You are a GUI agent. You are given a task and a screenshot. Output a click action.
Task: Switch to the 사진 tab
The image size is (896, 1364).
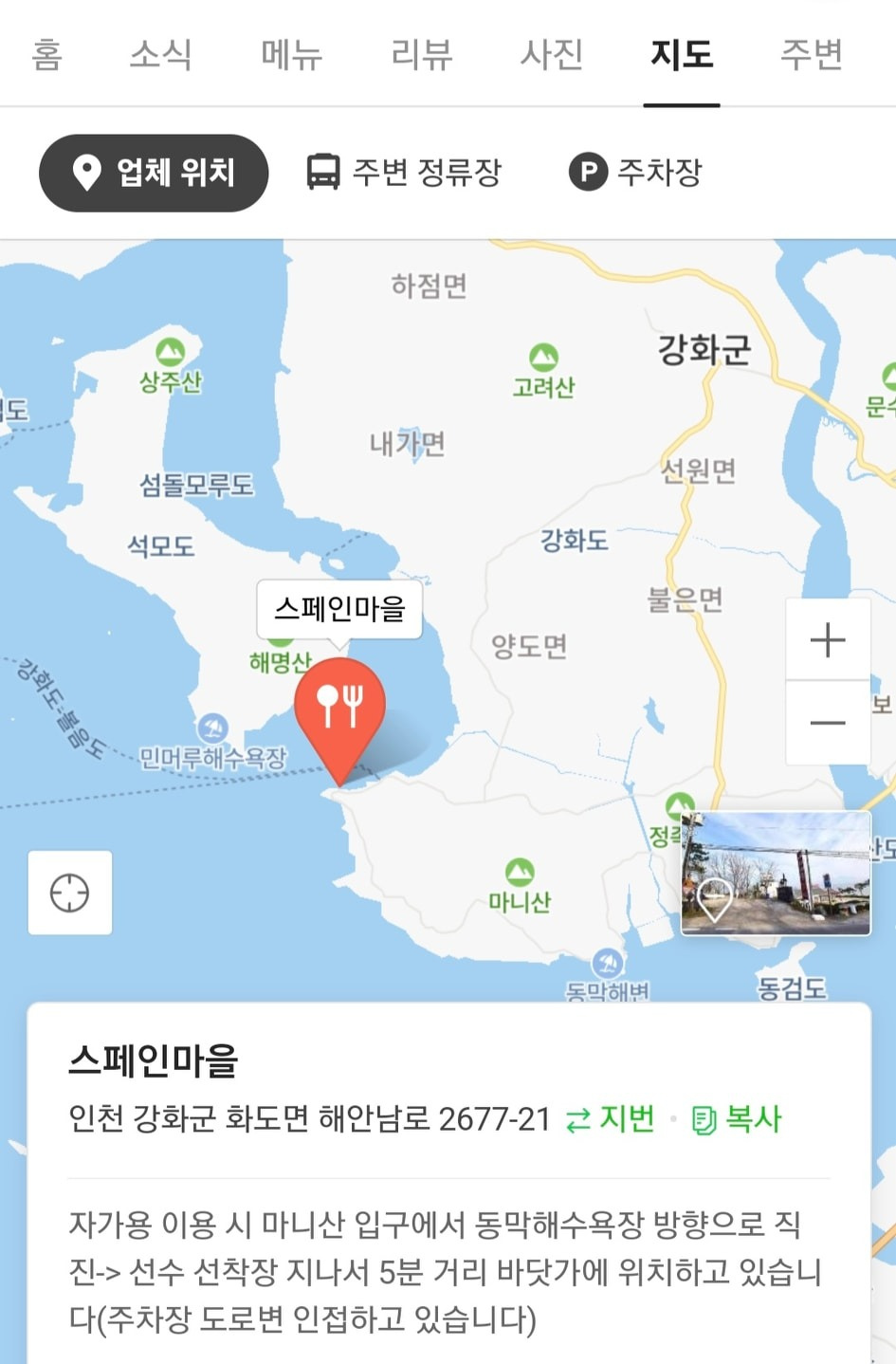(551, 54)
